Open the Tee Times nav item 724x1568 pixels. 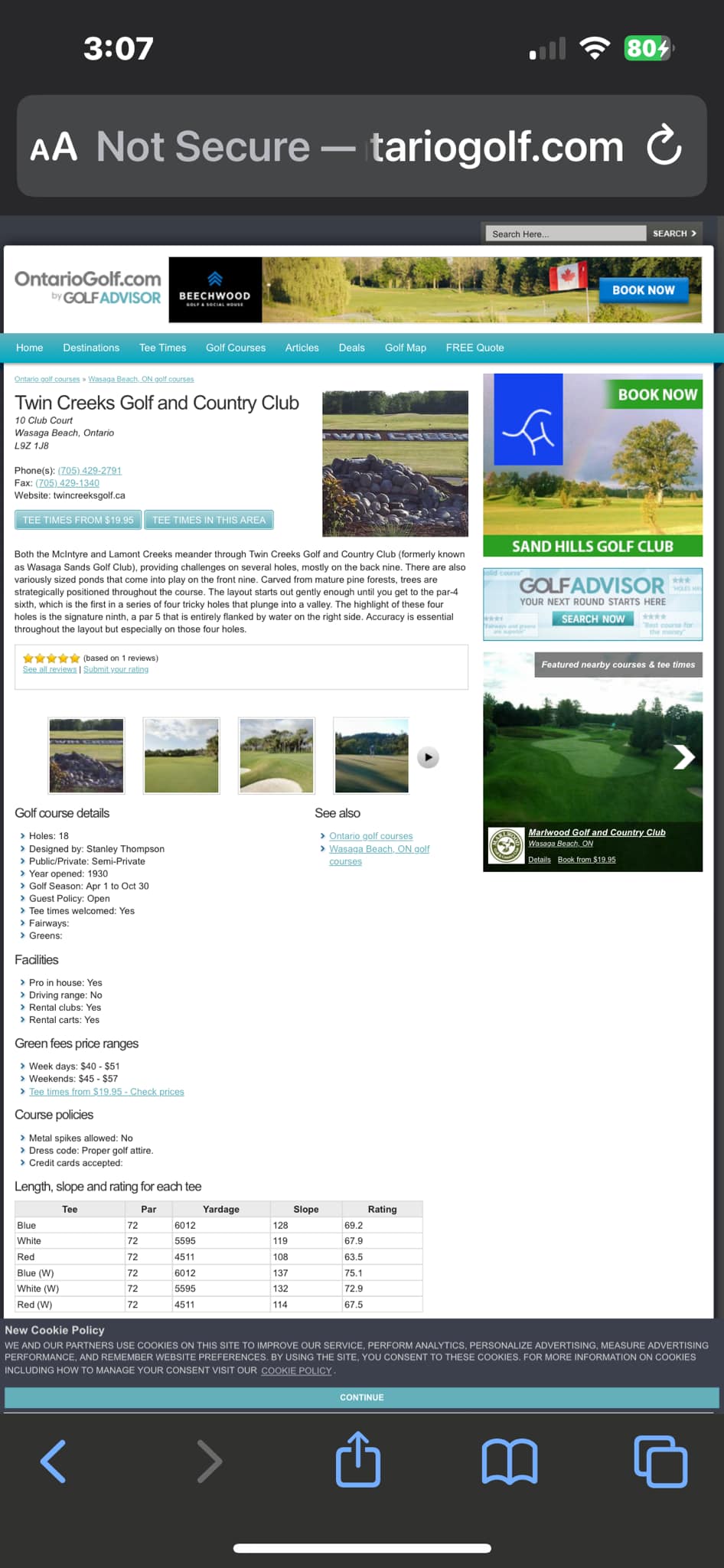pos(162,348)
